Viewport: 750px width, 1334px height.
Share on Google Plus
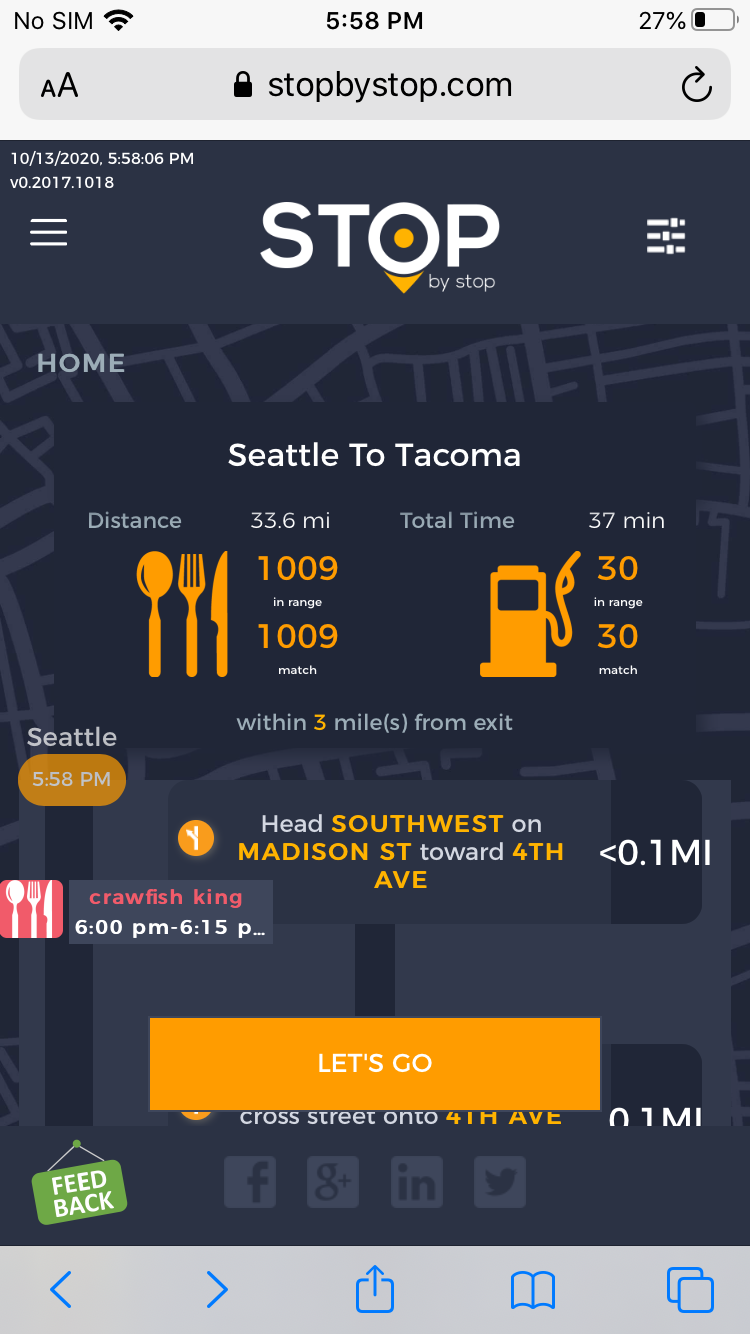click(x=333, y=1182)
